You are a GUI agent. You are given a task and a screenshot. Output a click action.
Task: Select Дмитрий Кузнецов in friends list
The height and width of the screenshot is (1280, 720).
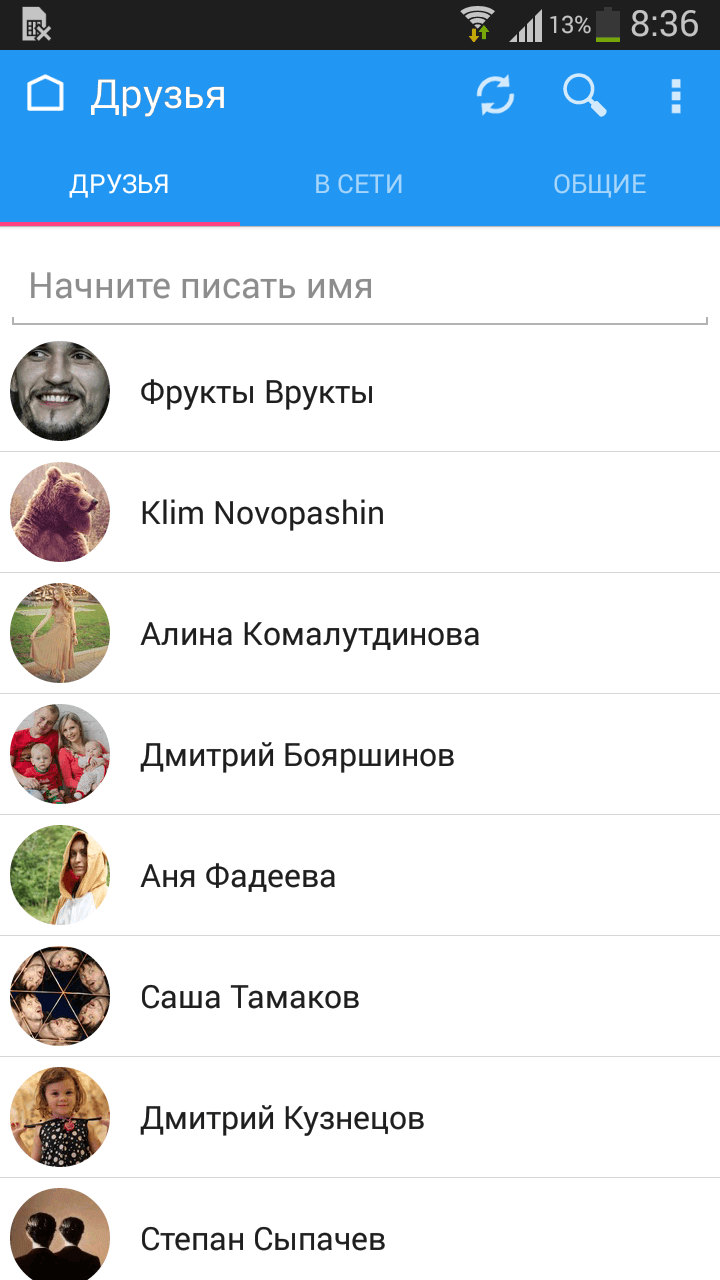point(282,1118)
